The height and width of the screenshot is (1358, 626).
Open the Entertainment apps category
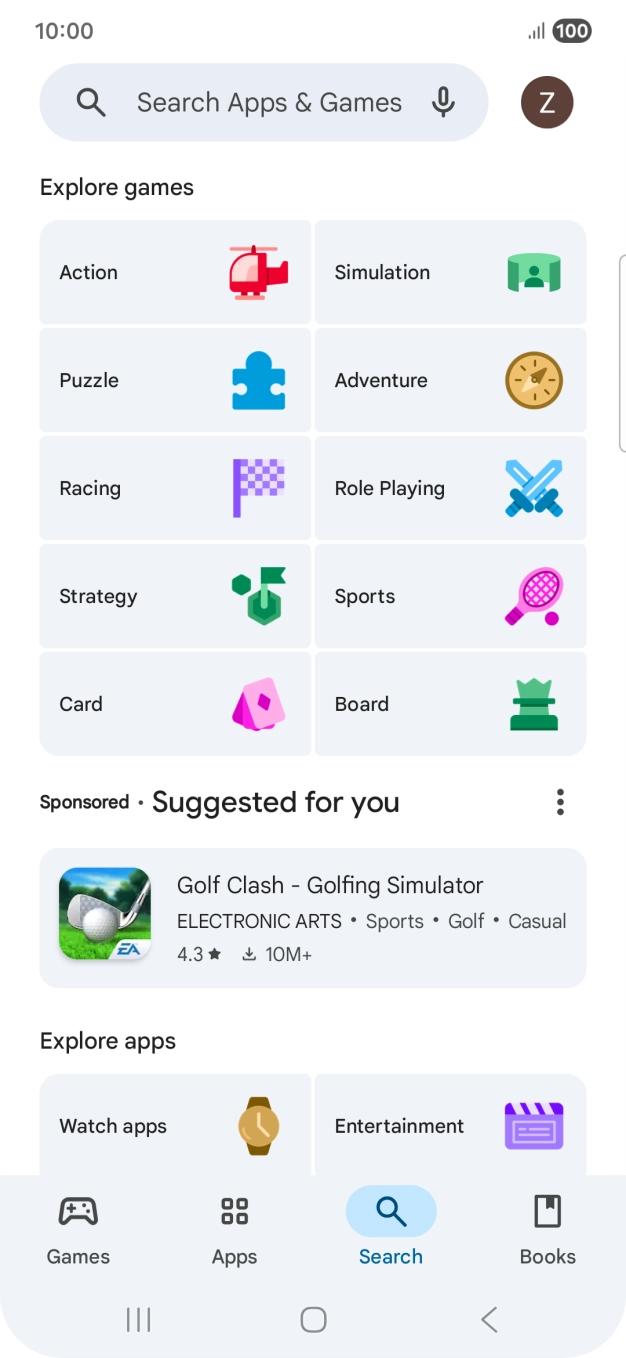tap(450, 1126)
